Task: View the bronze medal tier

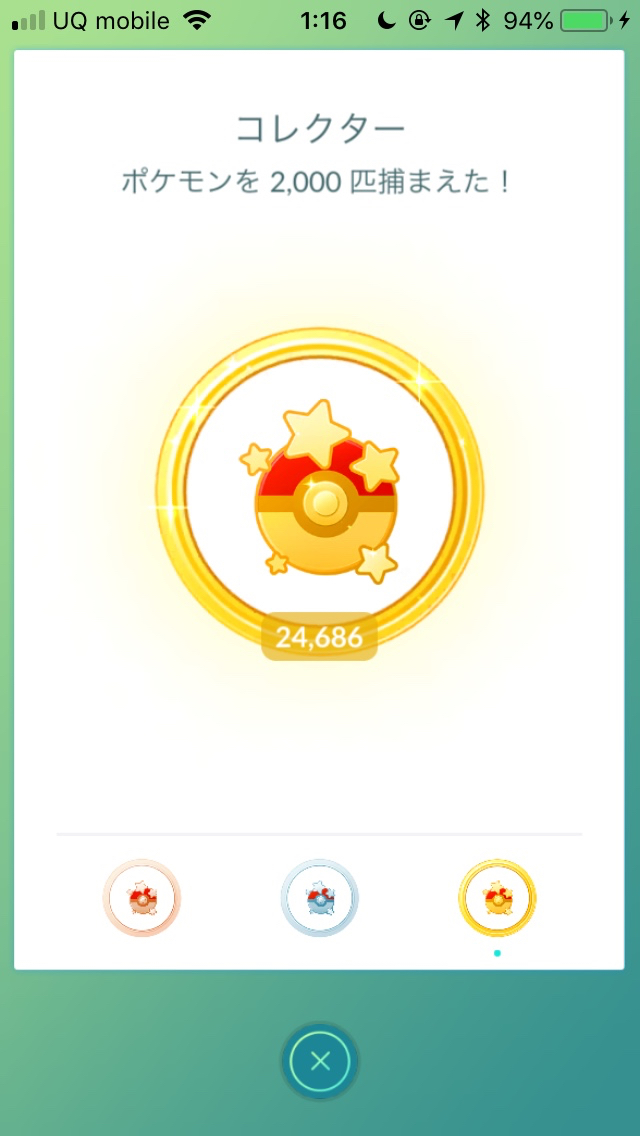Action: [142, 899]
